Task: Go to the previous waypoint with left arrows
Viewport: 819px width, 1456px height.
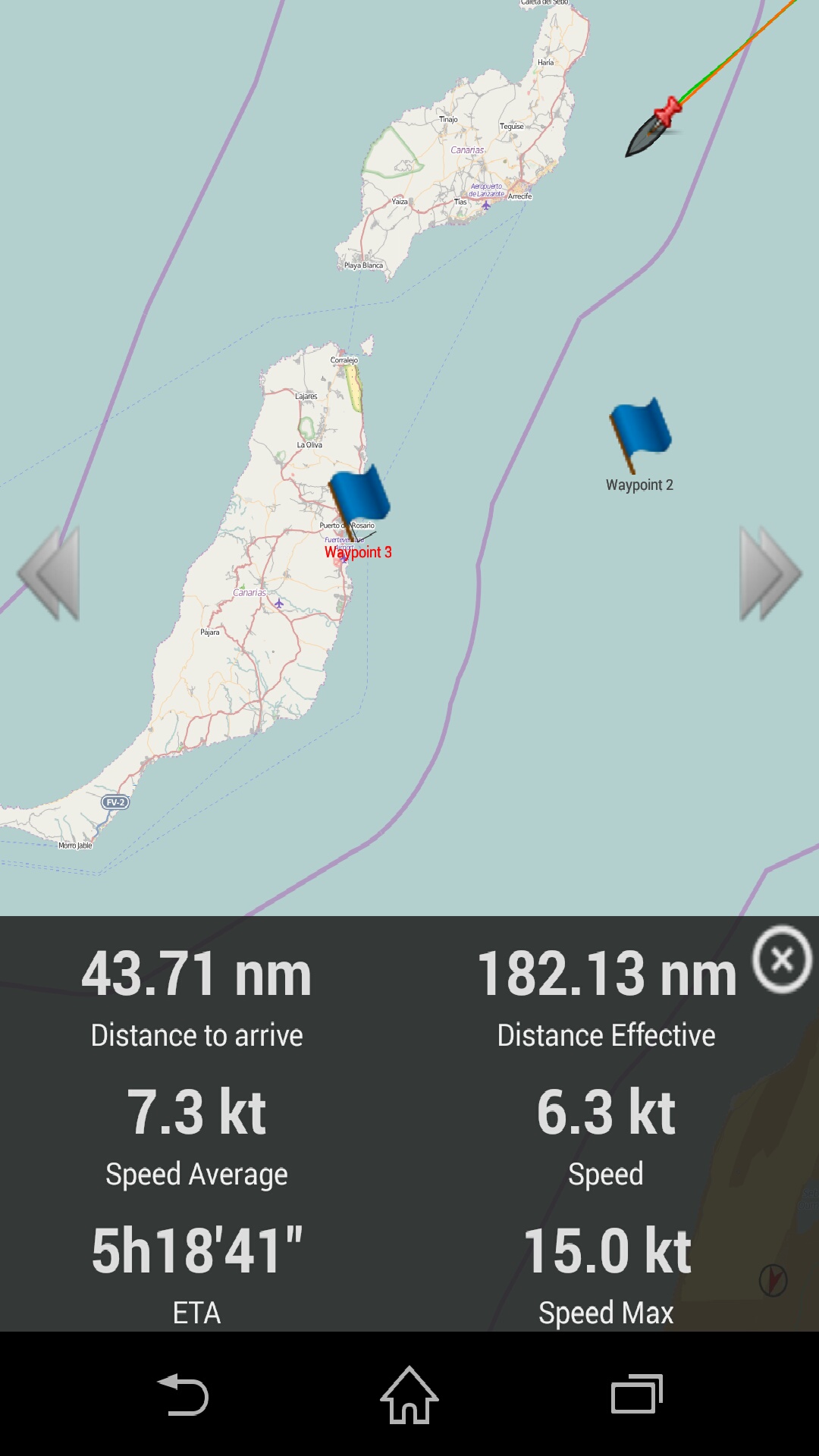Action: click(50, 573)
